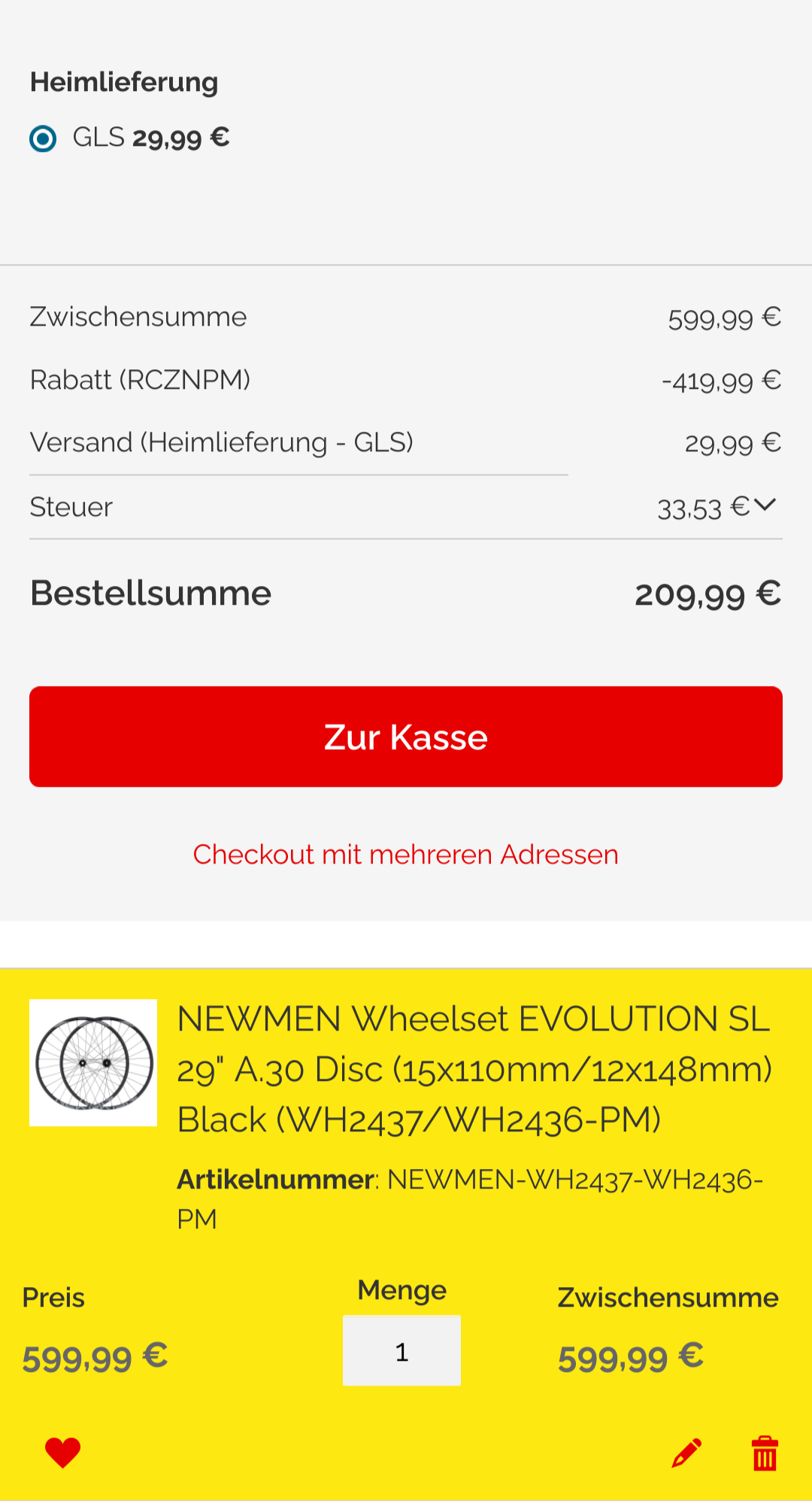The width and height of the screenshot is (812, 1506).
Task: Proceed with Zur Kasse button
Action: pyautogui.click(x=406, y=736)
